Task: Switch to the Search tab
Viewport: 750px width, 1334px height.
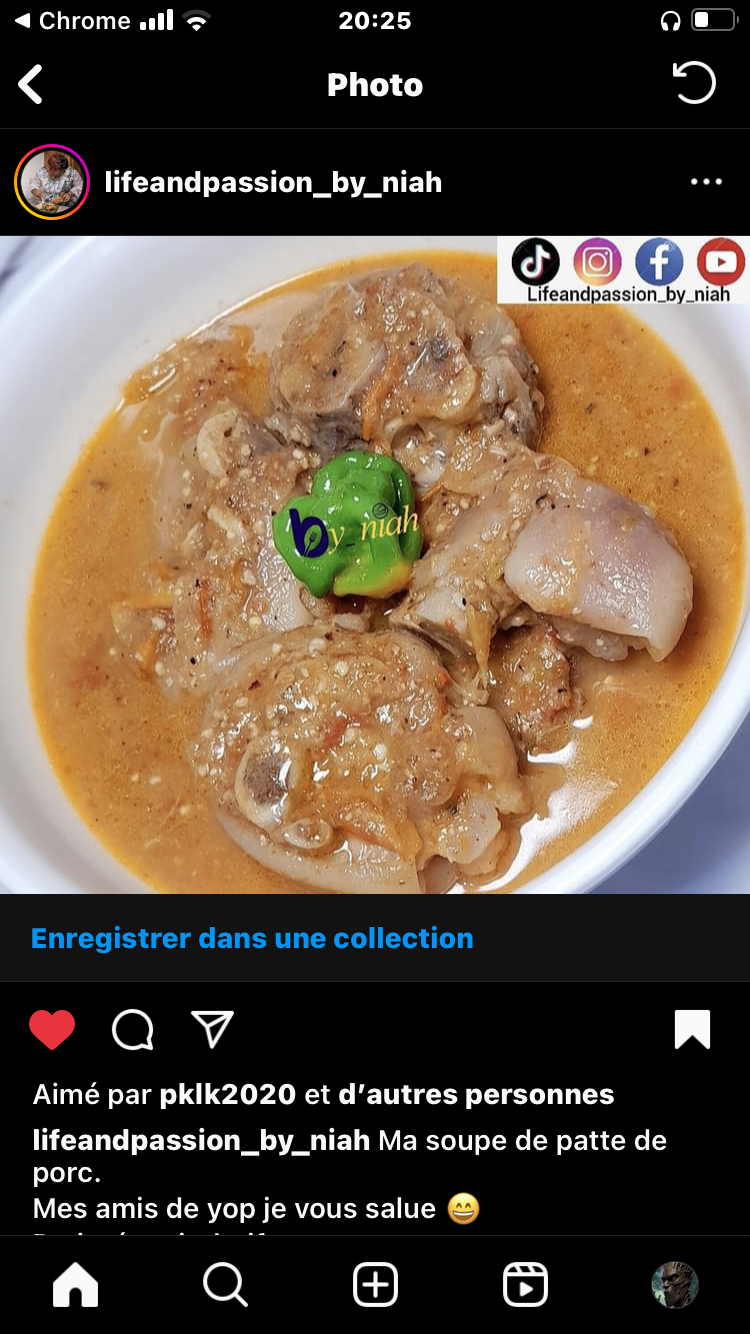Action: point(226,1285)
